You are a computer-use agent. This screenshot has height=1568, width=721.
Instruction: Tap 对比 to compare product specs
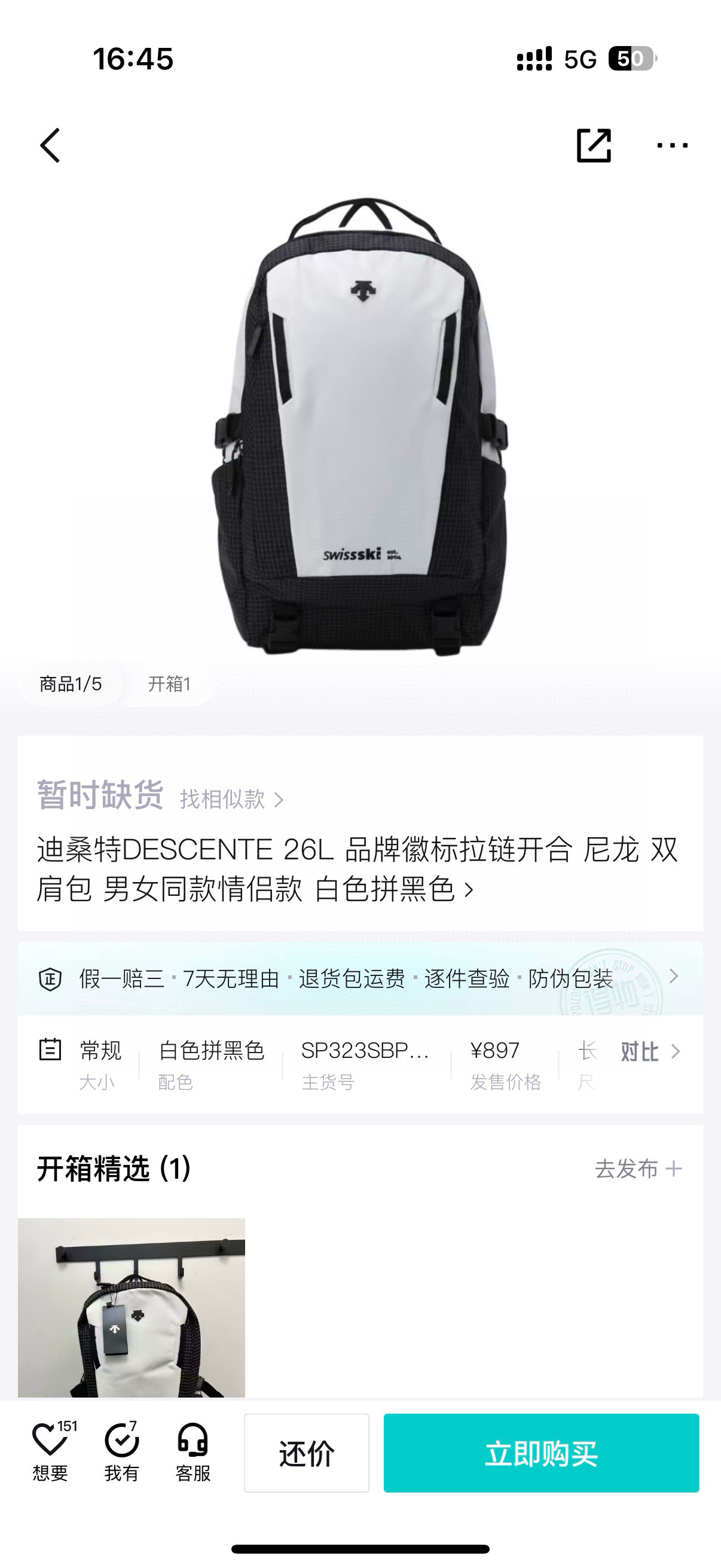tap(649, 1052)
